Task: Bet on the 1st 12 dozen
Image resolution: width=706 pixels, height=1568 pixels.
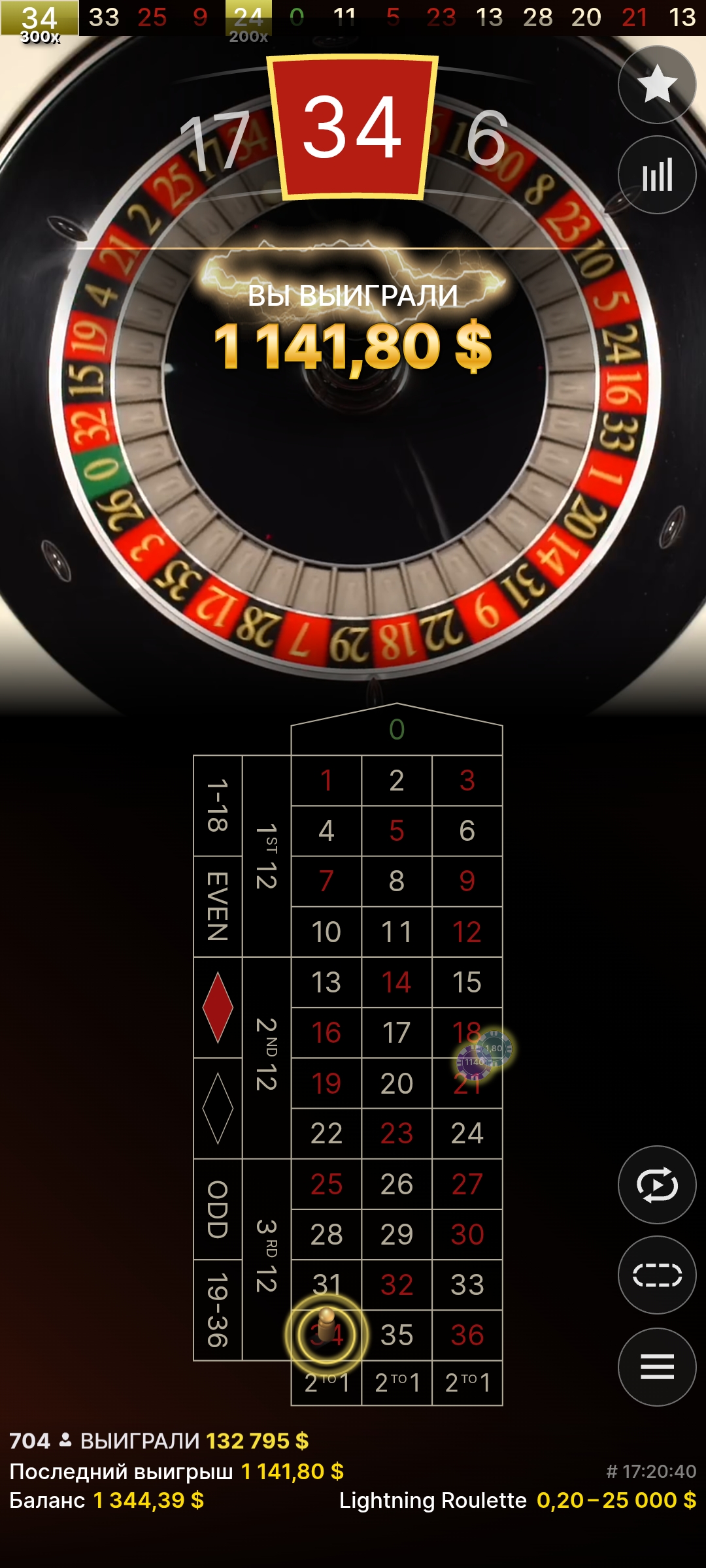Action: pyautogui.click(x=266, y=856)
